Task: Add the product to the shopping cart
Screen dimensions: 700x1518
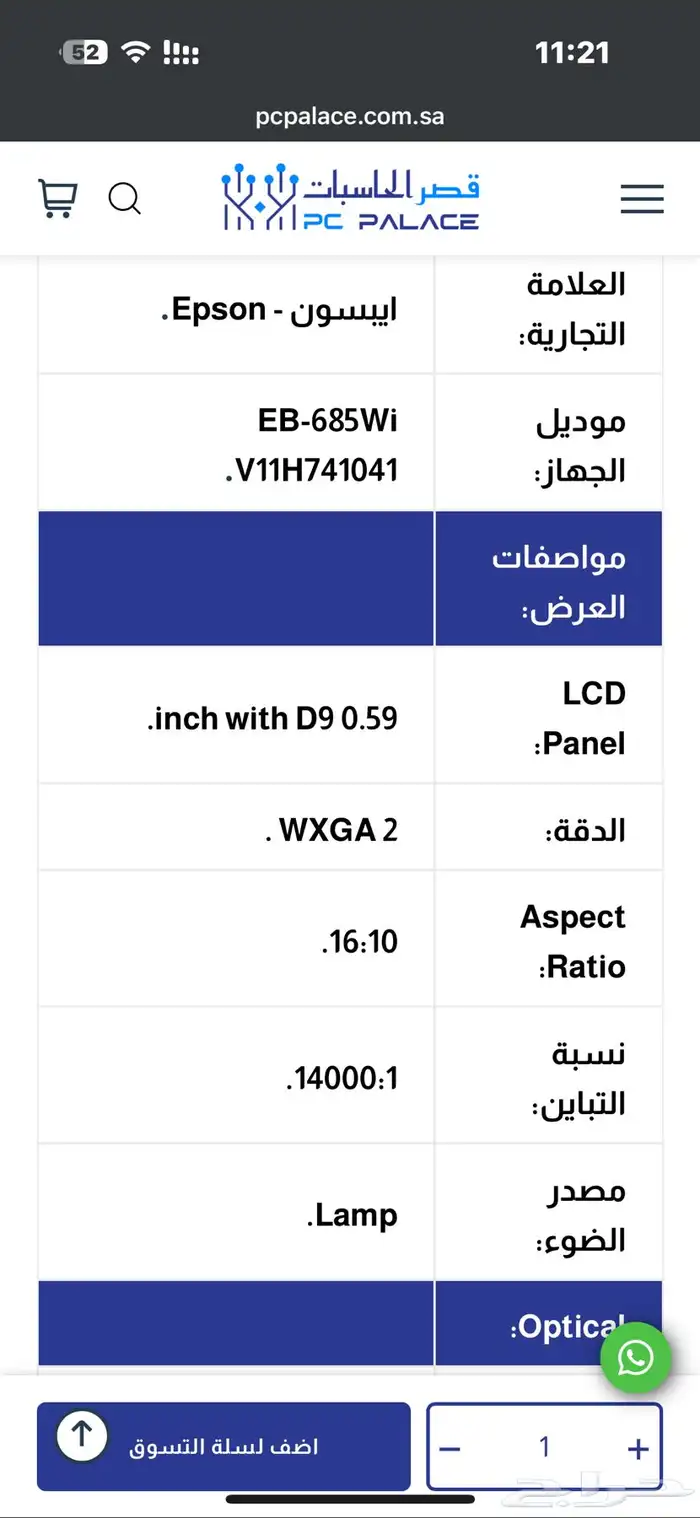Action: (x=224, y=1446)
